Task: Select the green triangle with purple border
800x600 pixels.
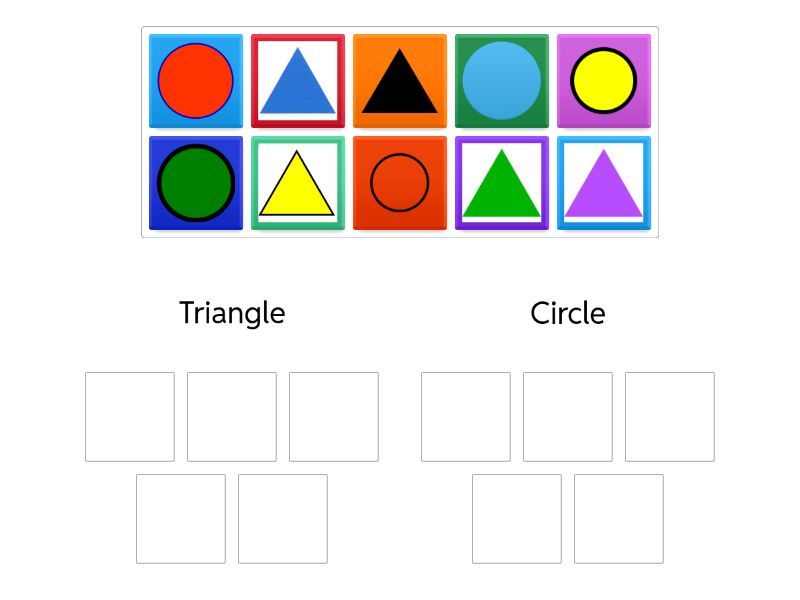Action: point(502,183)
